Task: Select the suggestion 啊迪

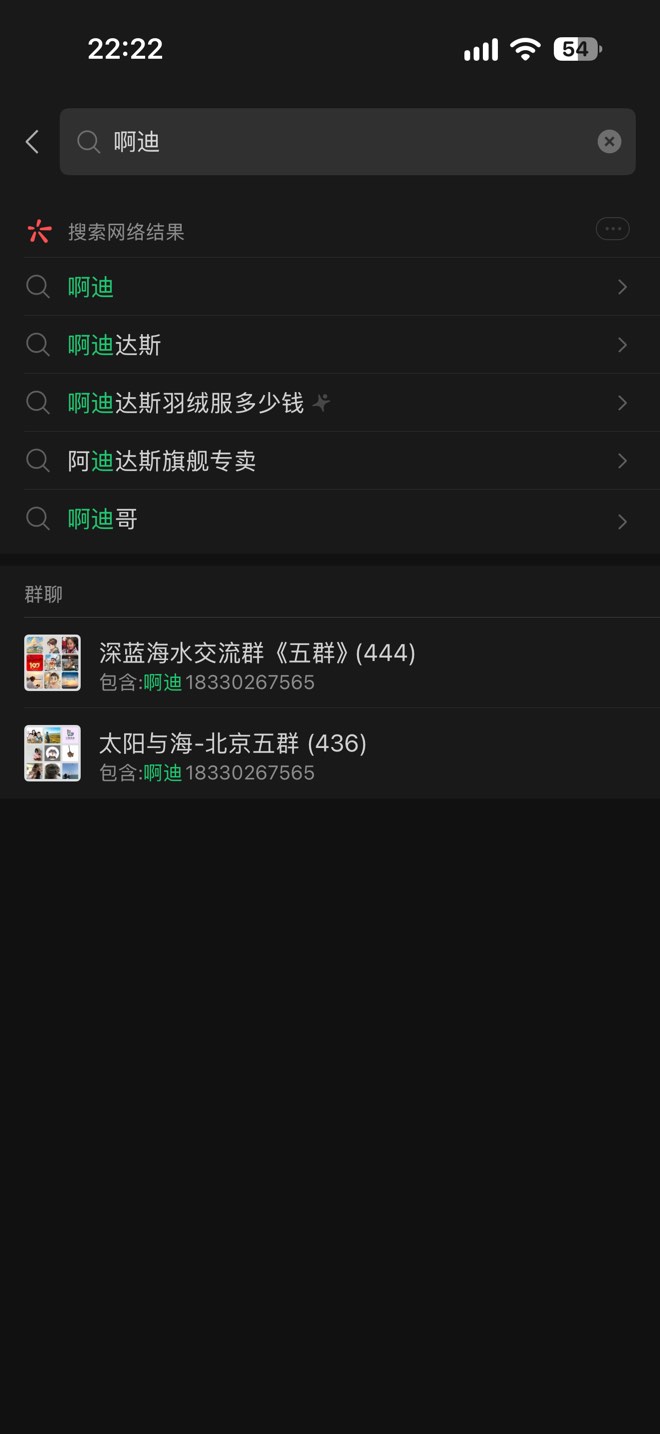Action: [330, 287]
